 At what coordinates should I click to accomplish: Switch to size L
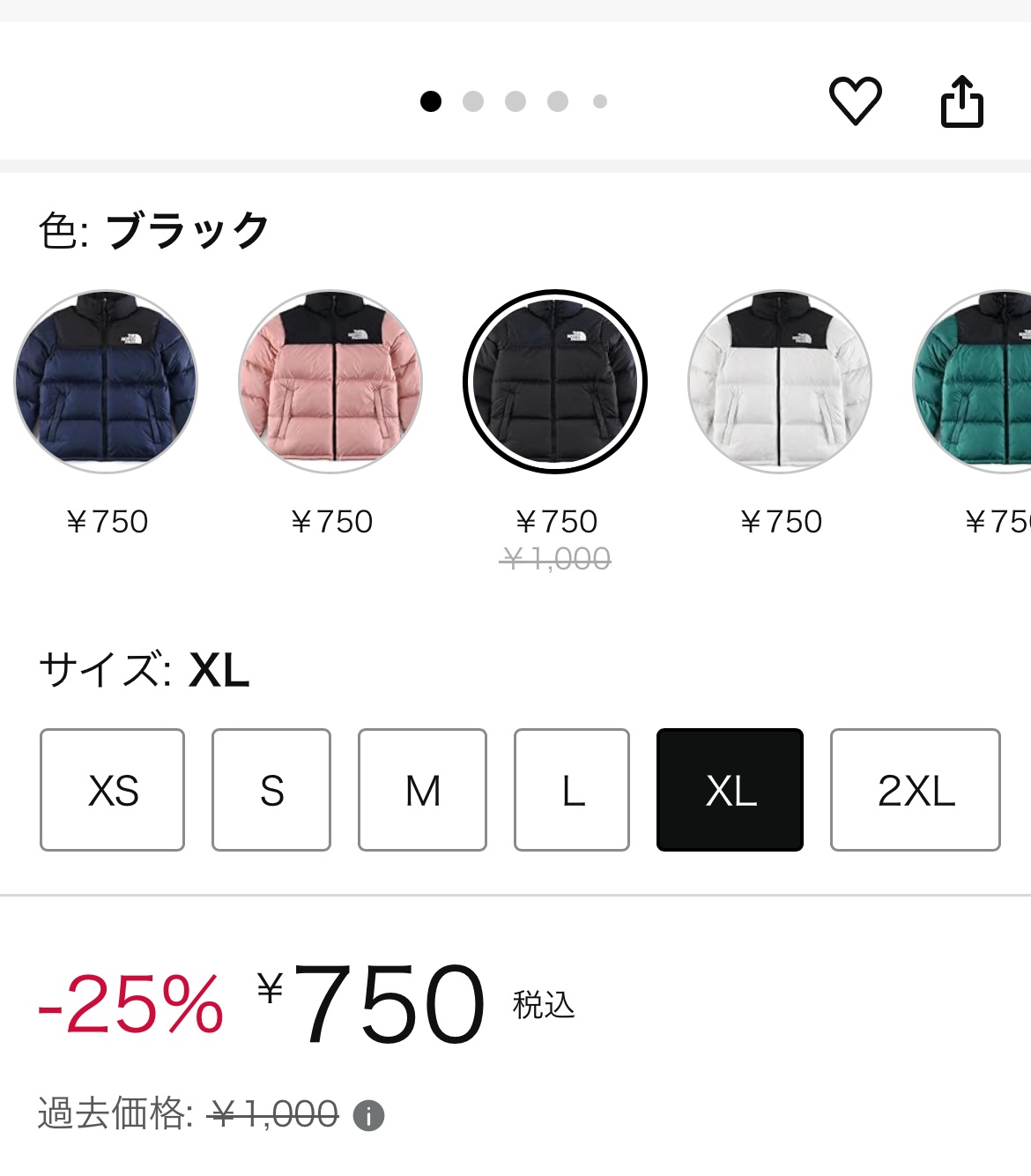[572, 790]
